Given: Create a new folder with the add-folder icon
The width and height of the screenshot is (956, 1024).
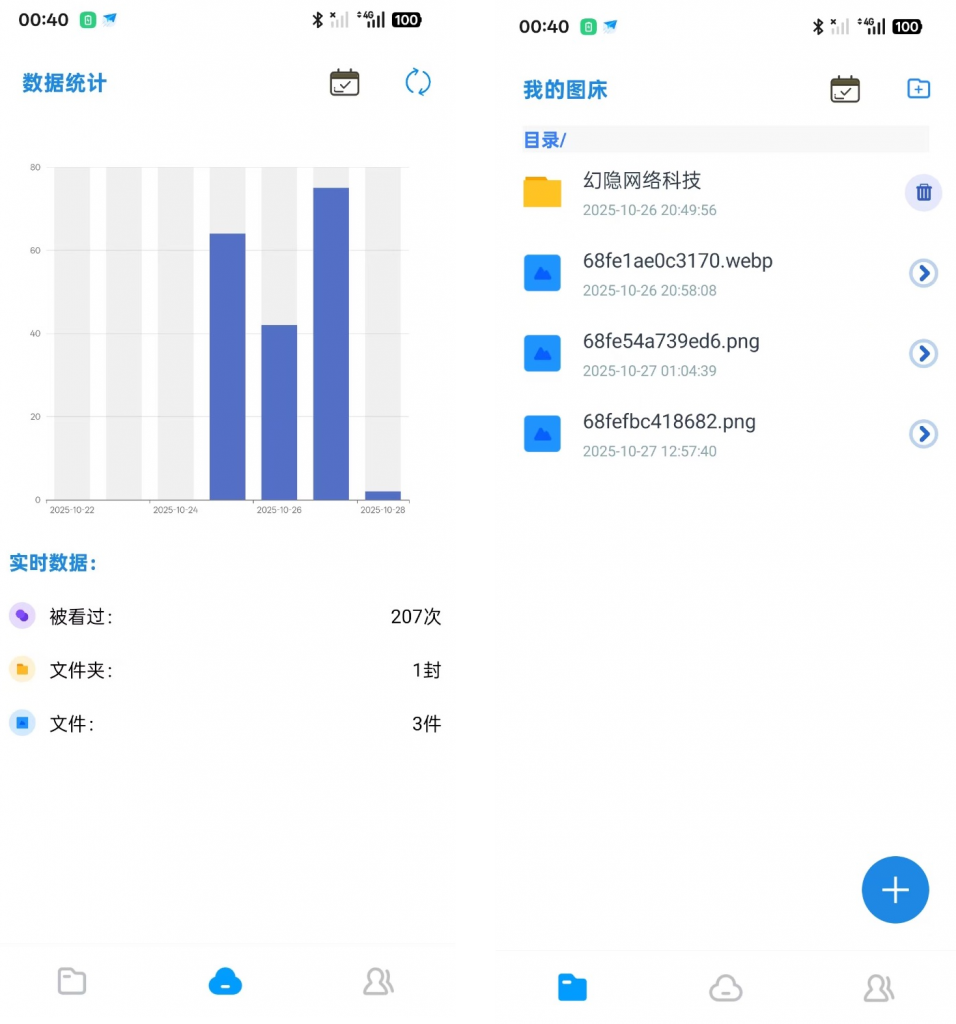Looking at the screenshot, I should tap(918, 89).
